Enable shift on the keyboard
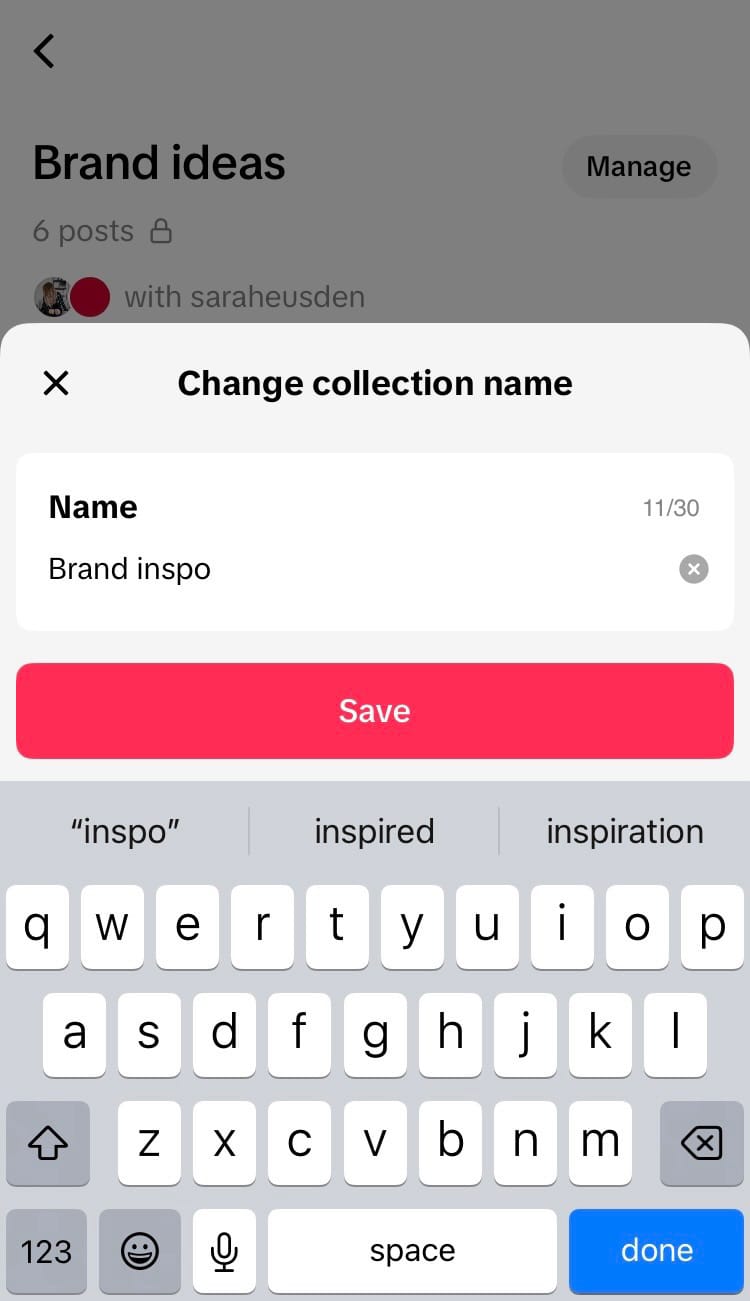This screenshot has width=750, height=1301. pos(48,1143)
